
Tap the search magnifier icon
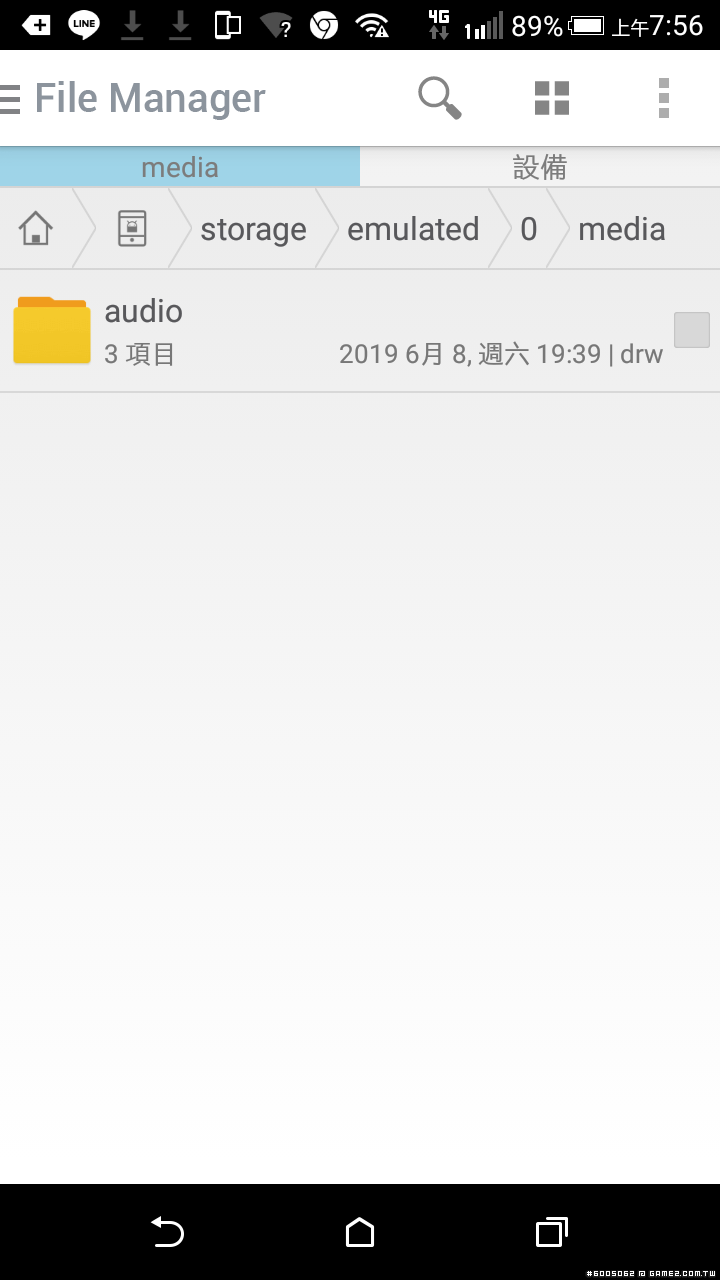point(439,98)
